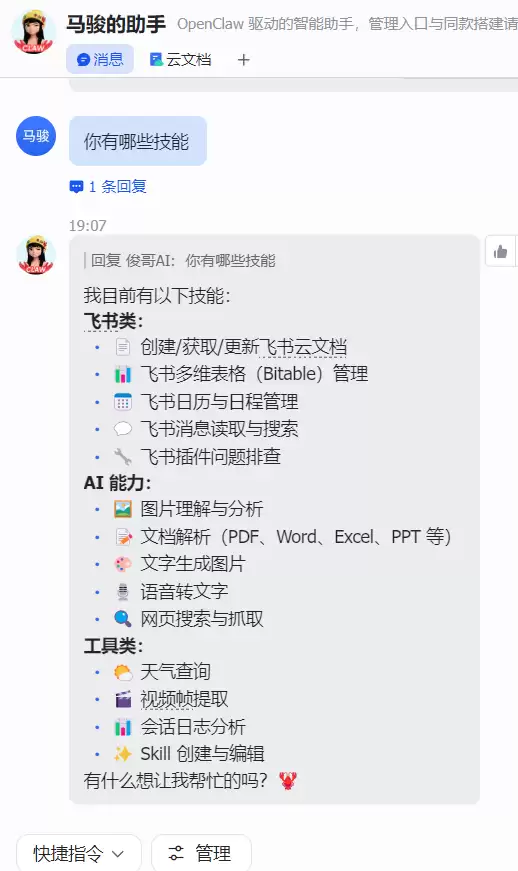This screenshot has width=518, height=871.
Task: Switch to the 消息 tab
Action: tap(100, 59)
